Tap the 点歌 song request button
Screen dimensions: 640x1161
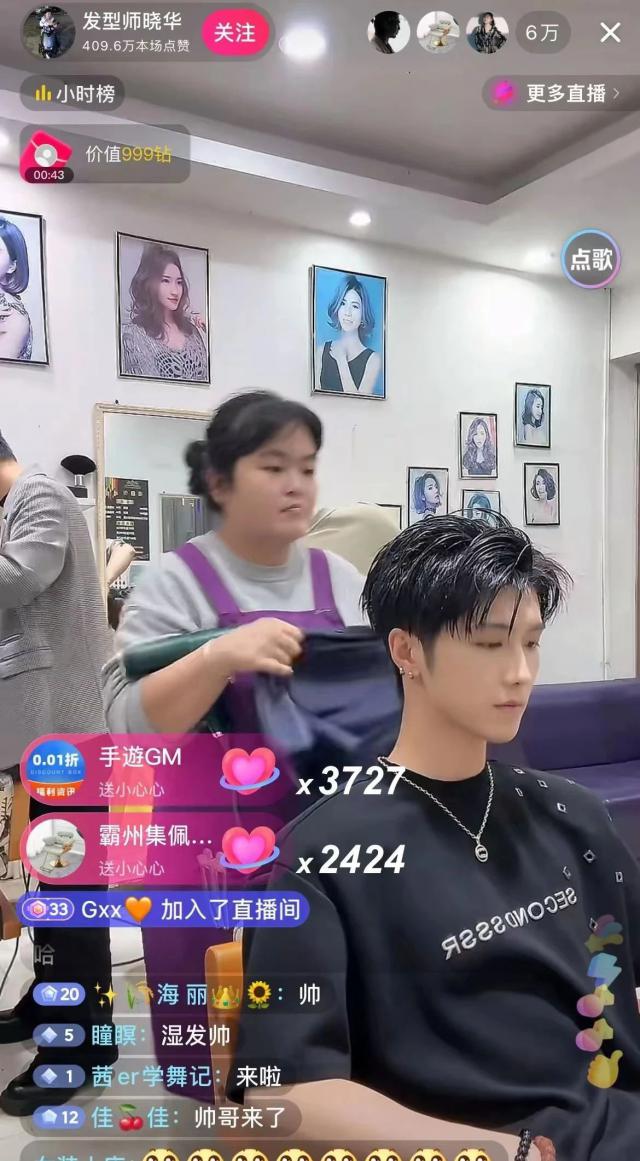[x=590, y=259]
